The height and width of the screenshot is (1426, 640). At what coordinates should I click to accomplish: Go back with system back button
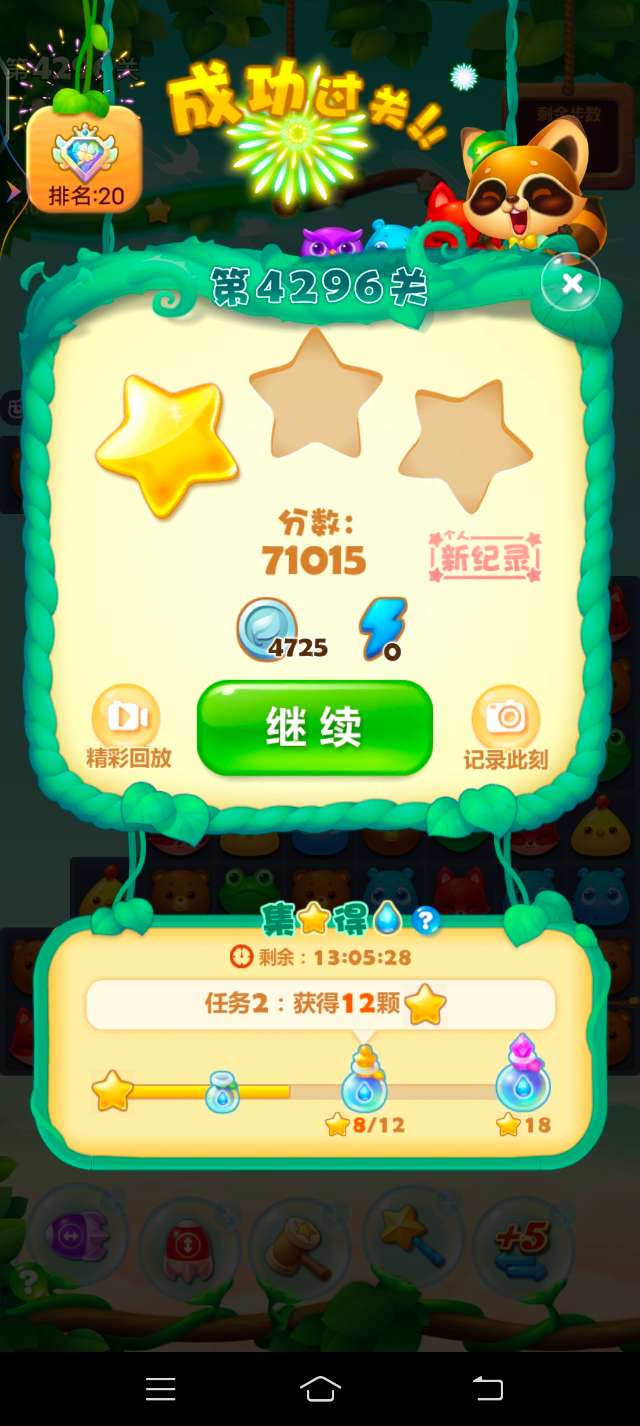pyautogui.click(x=487, y=1388)
